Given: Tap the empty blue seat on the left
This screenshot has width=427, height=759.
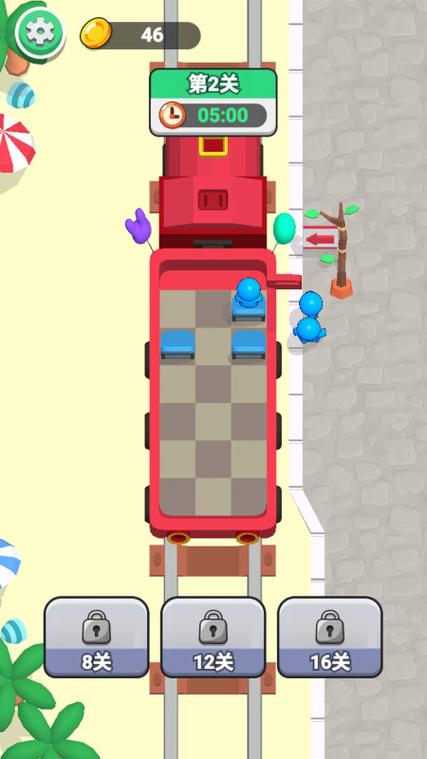Looking at the screenshot, I should pos(178,345).
